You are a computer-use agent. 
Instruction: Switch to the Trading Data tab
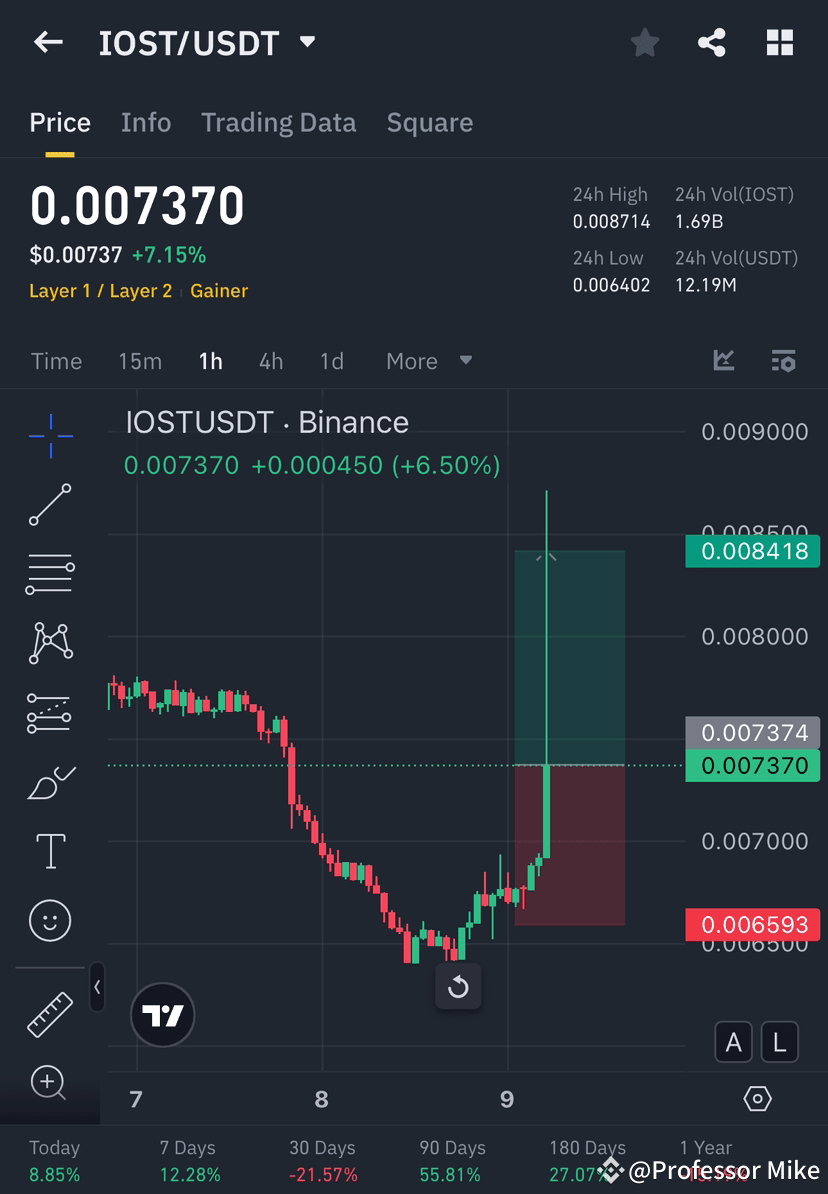point(278,122)
